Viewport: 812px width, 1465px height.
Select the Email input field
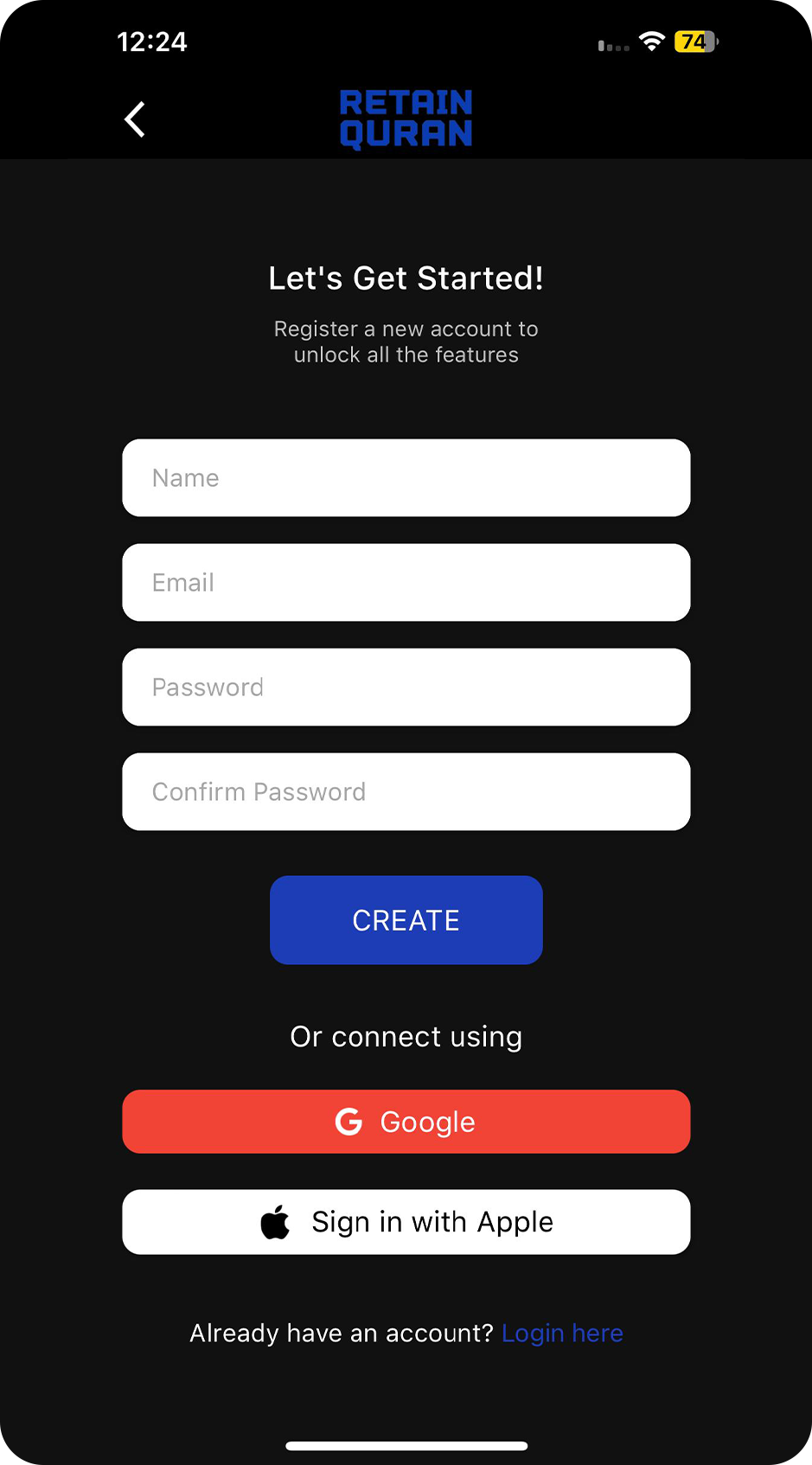coord(406,583)
